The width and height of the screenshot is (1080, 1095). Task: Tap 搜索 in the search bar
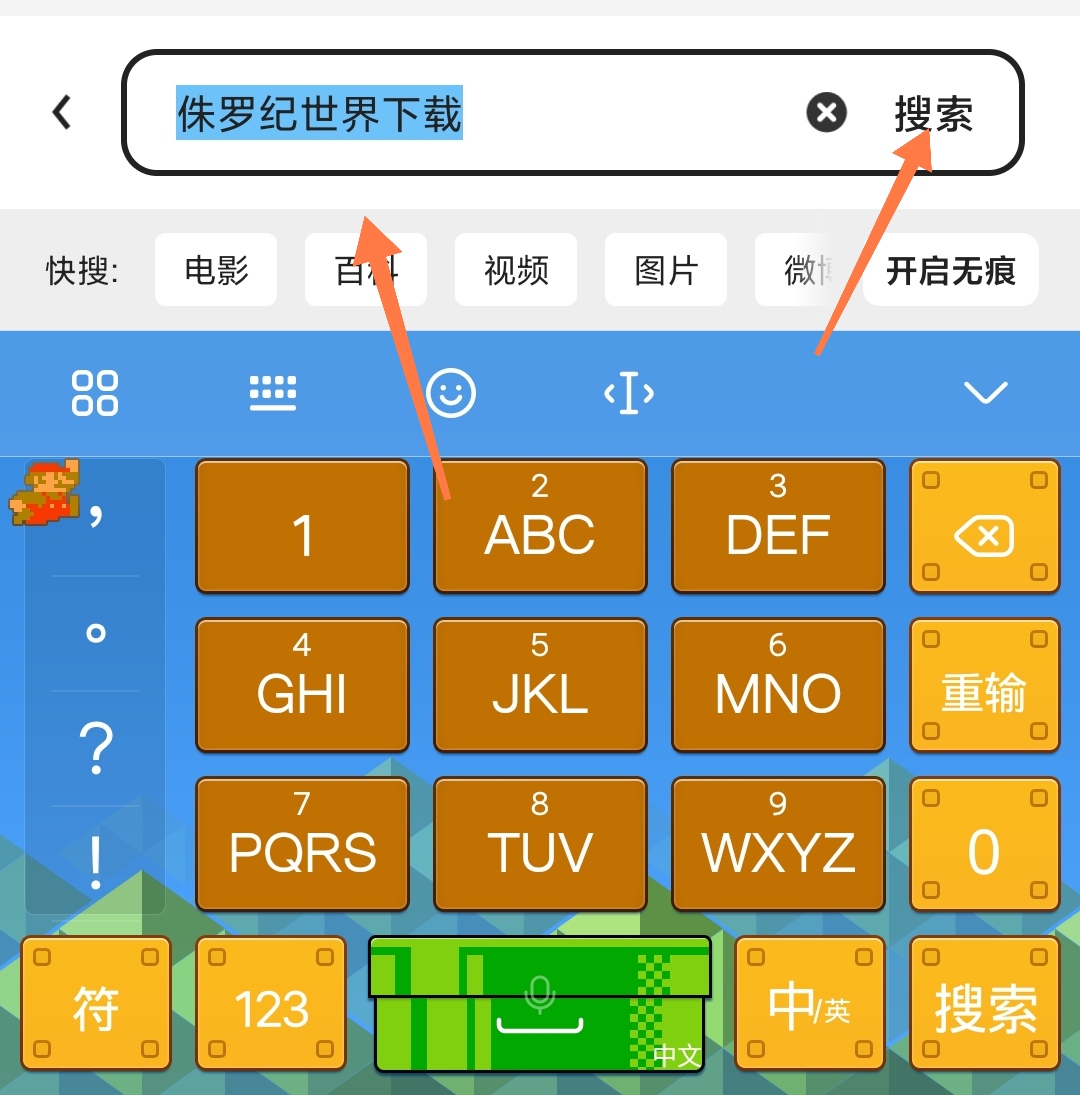pyautogui.click(x=933, y=114)
